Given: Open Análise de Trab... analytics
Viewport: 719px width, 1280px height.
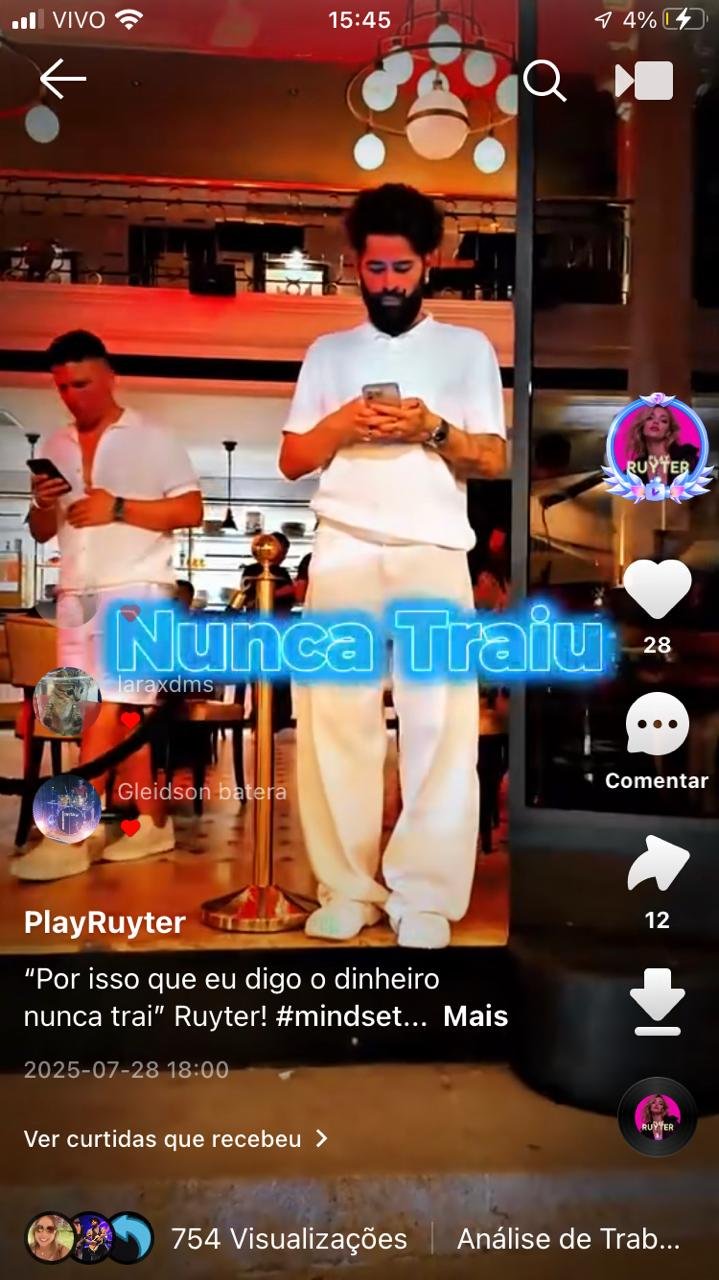Looking at the screenshot, I should tap(568, 1239).
